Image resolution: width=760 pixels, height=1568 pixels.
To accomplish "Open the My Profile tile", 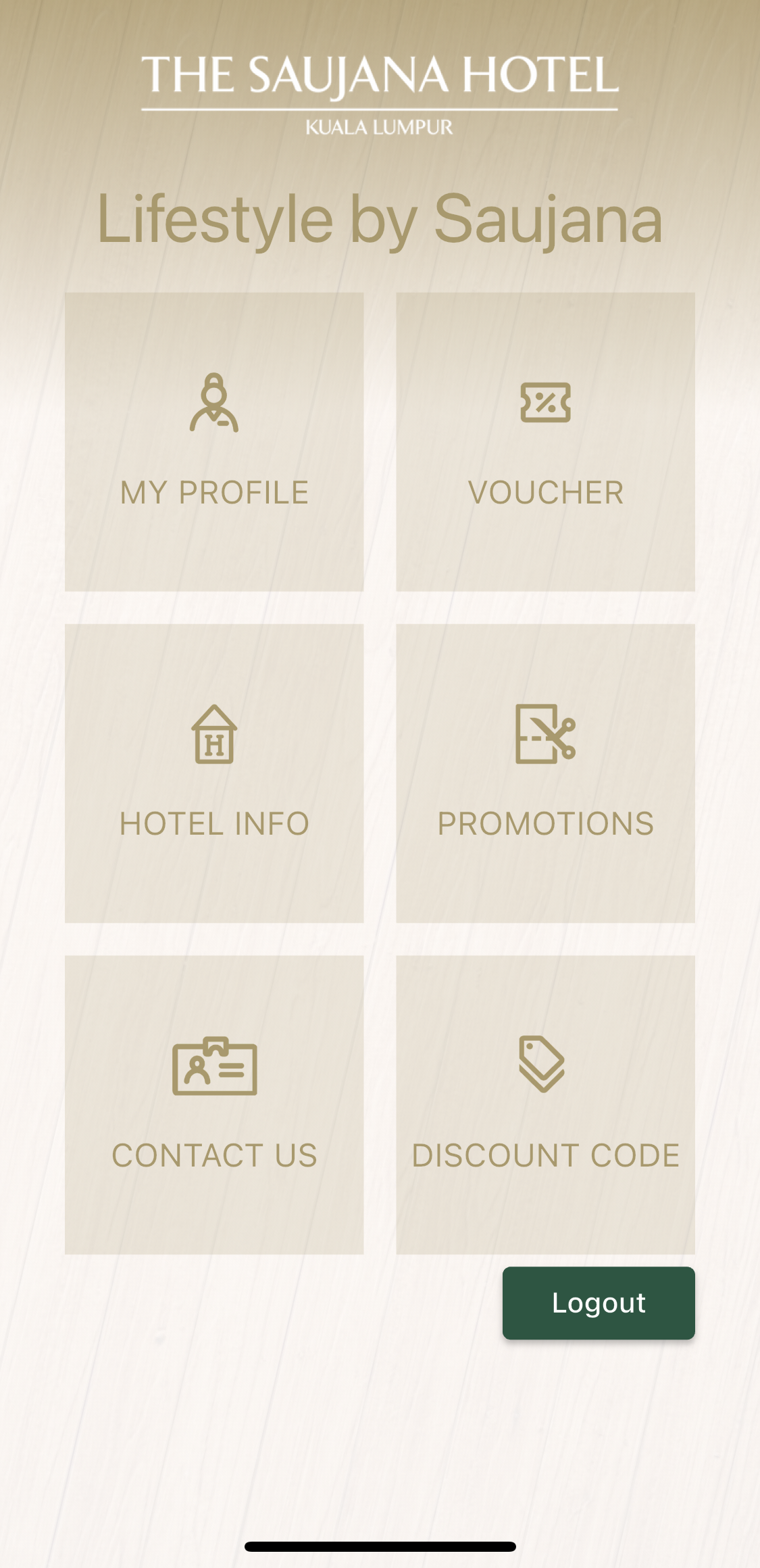I will [x=214, y=442].
